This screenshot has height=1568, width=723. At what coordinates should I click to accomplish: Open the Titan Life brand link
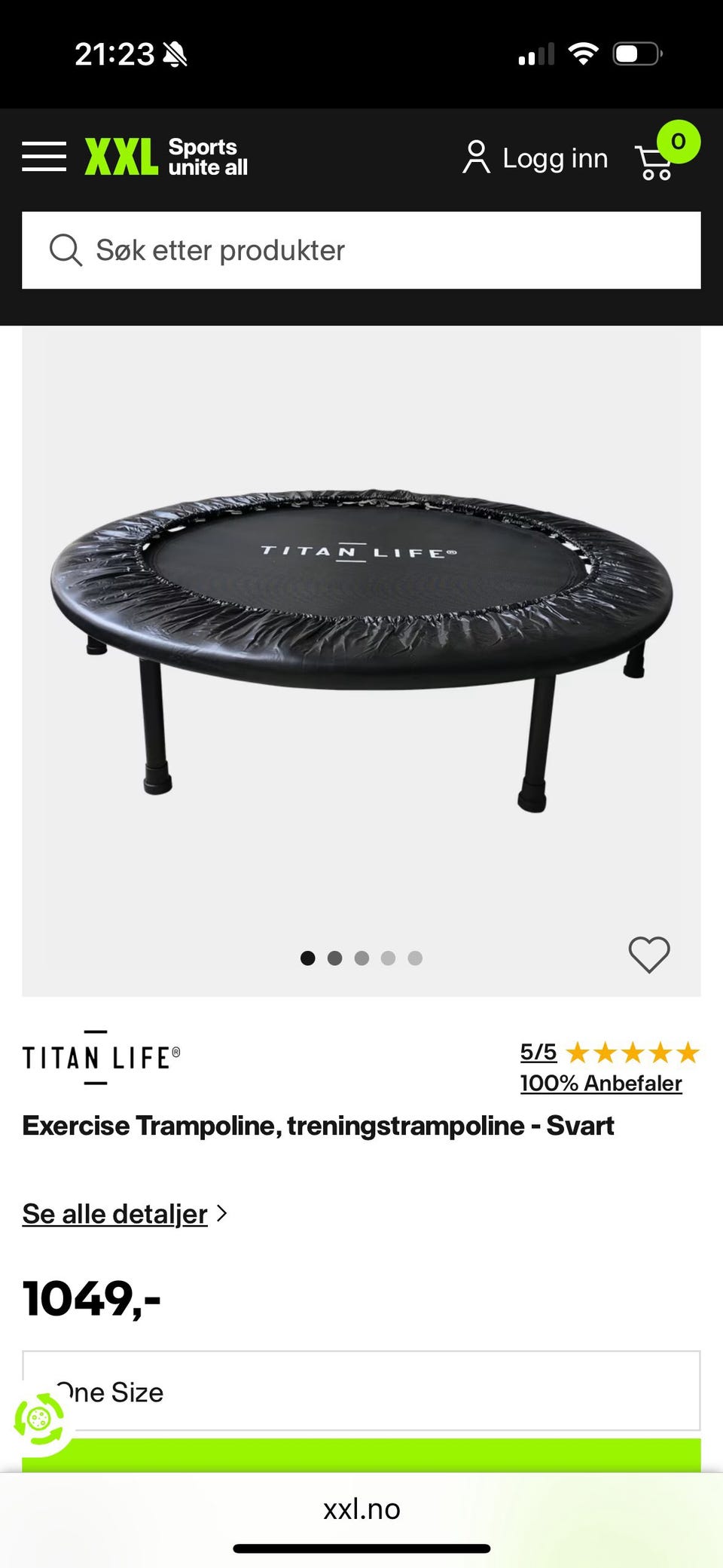pyautogui.click(x=102, y=1057)
